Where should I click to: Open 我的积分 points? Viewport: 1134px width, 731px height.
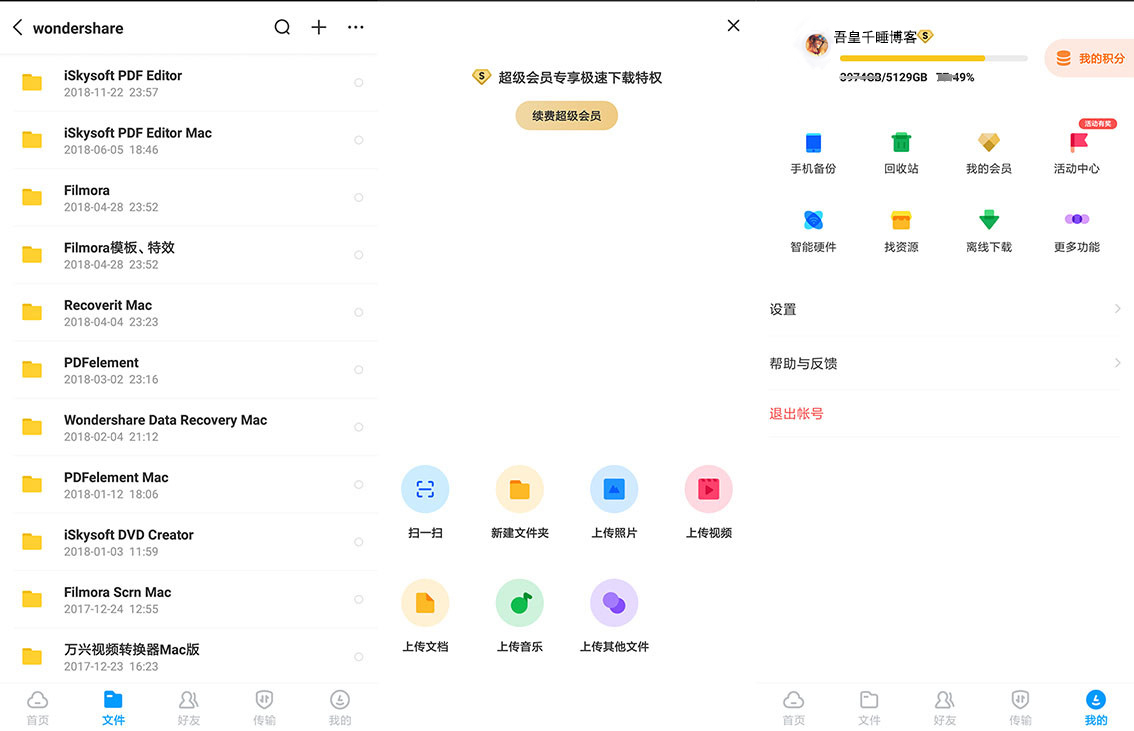[x=1091, y=59]
